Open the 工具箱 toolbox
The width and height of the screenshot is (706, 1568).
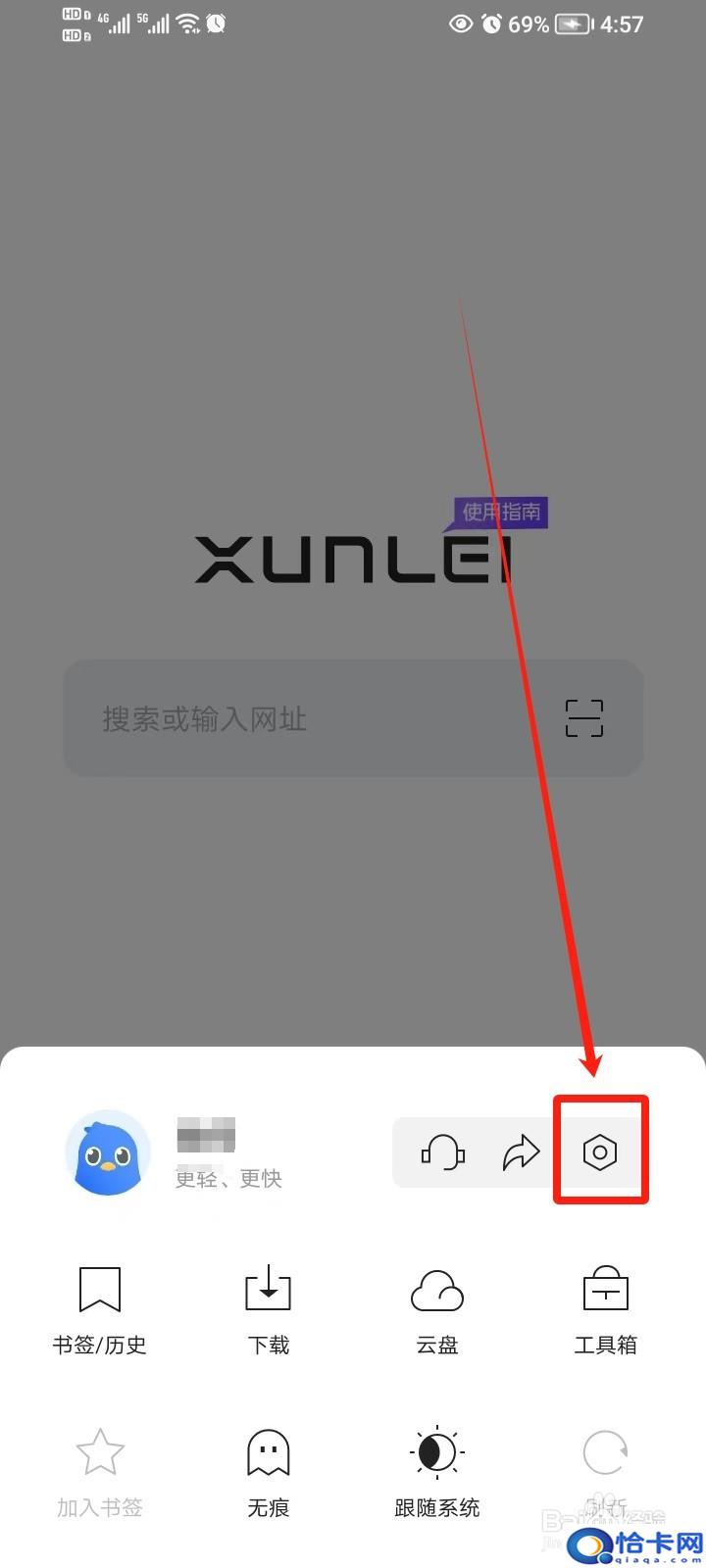pyautogui.click(x=605, y=1310)
